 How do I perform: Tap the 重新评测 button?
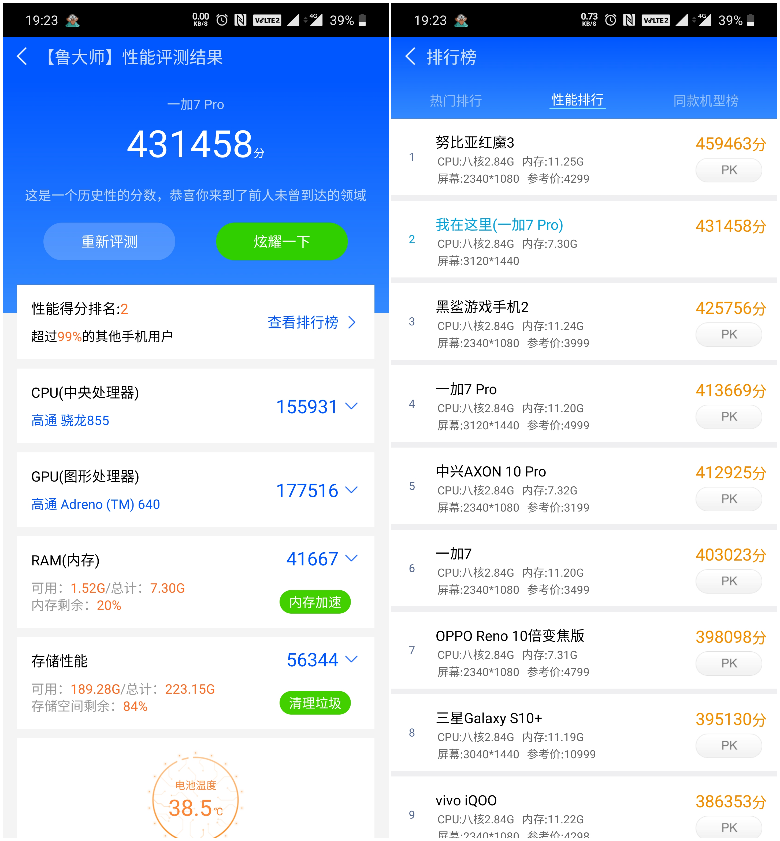tap(109, 242)
